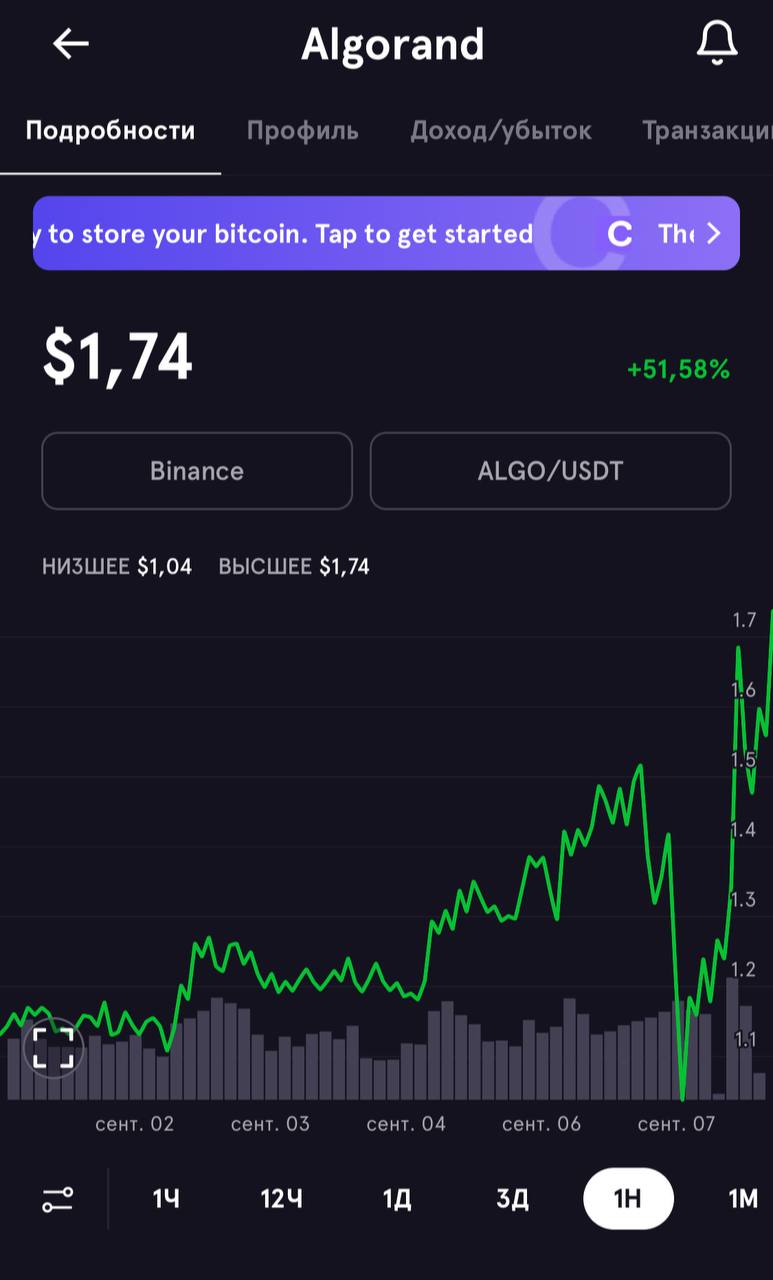773x1280 pixels.
Task: Set chart range to 12Ч
Action: point(281,1199)
